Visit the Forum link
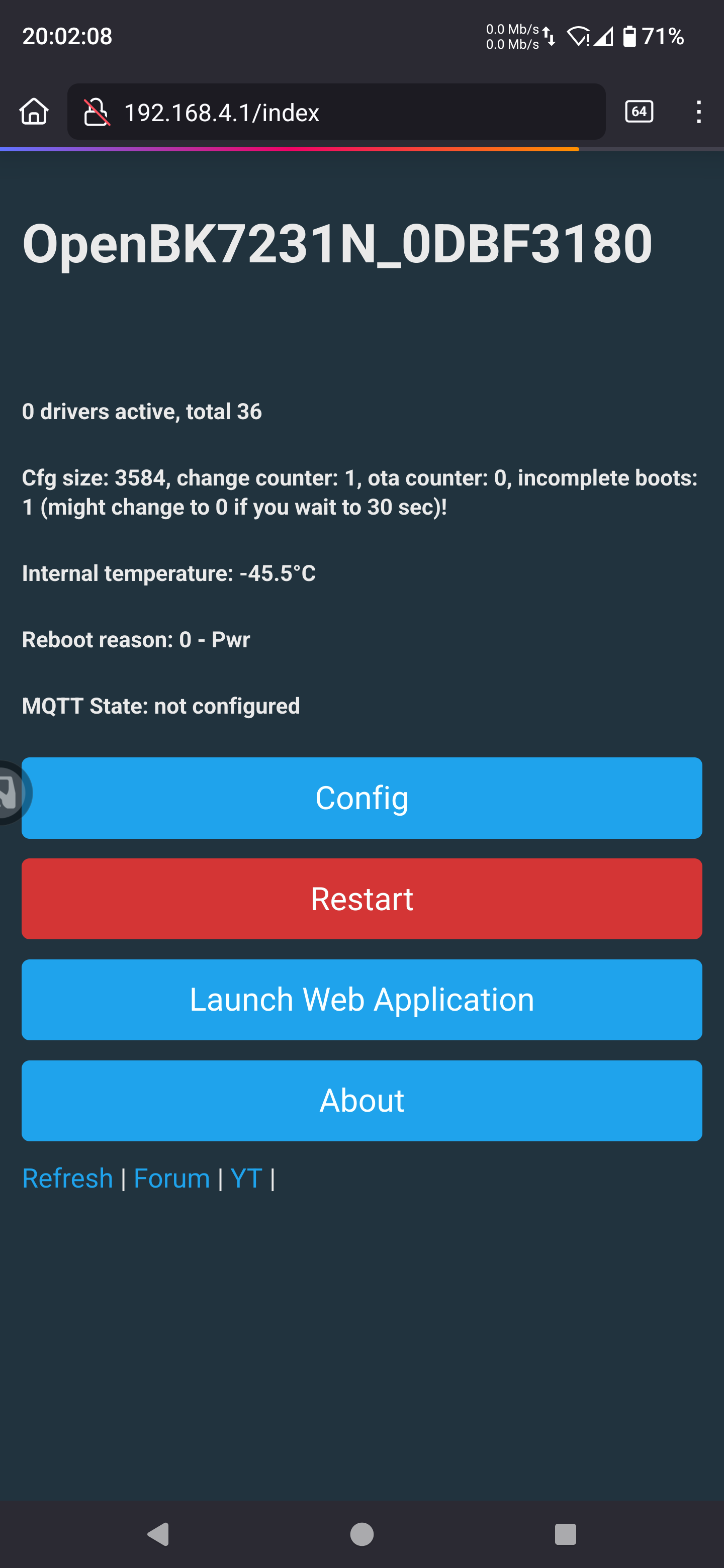Viewport: 724px width, 1568px height. [172, 1179]
